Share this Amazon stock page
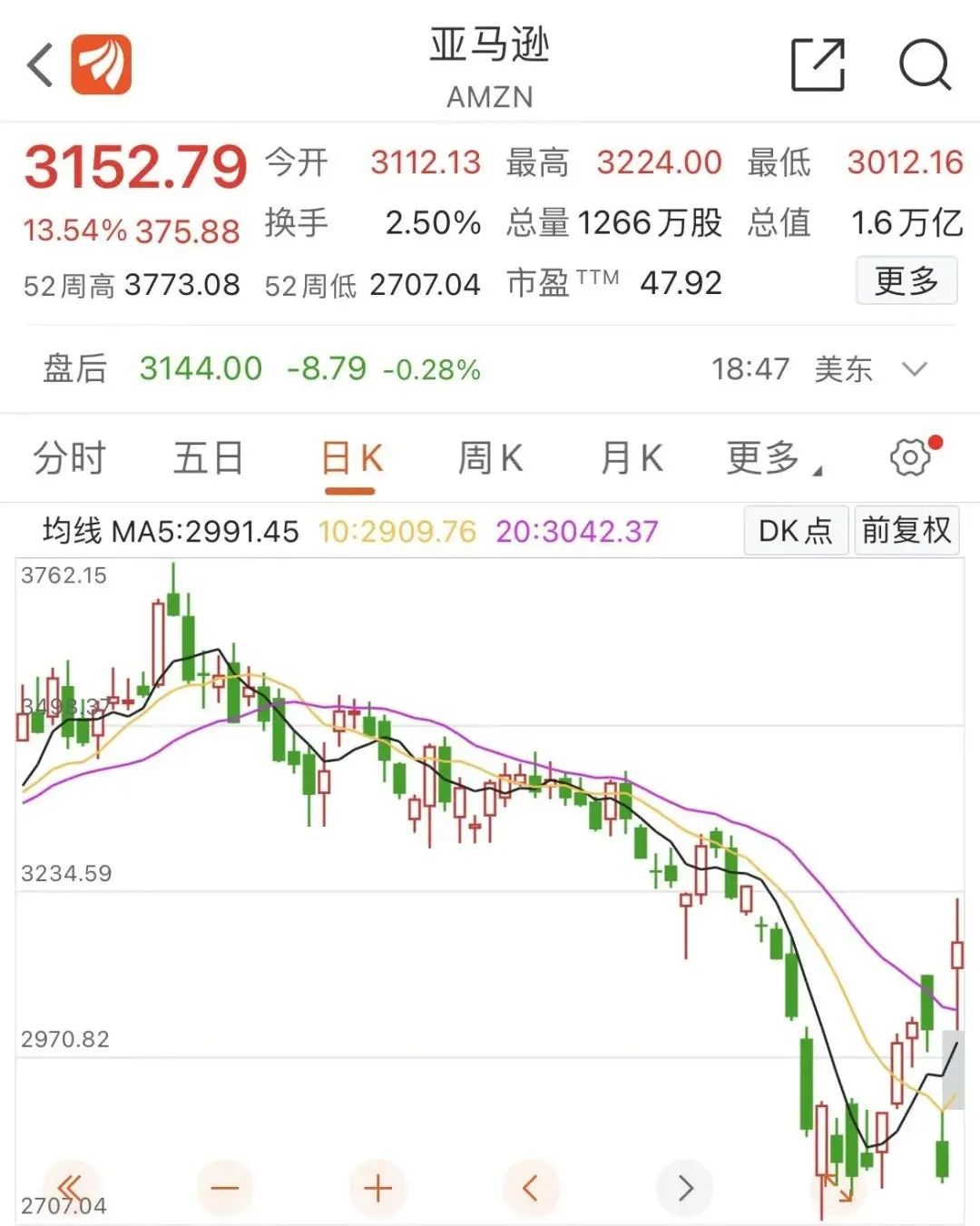 click(x=818, y=64)
